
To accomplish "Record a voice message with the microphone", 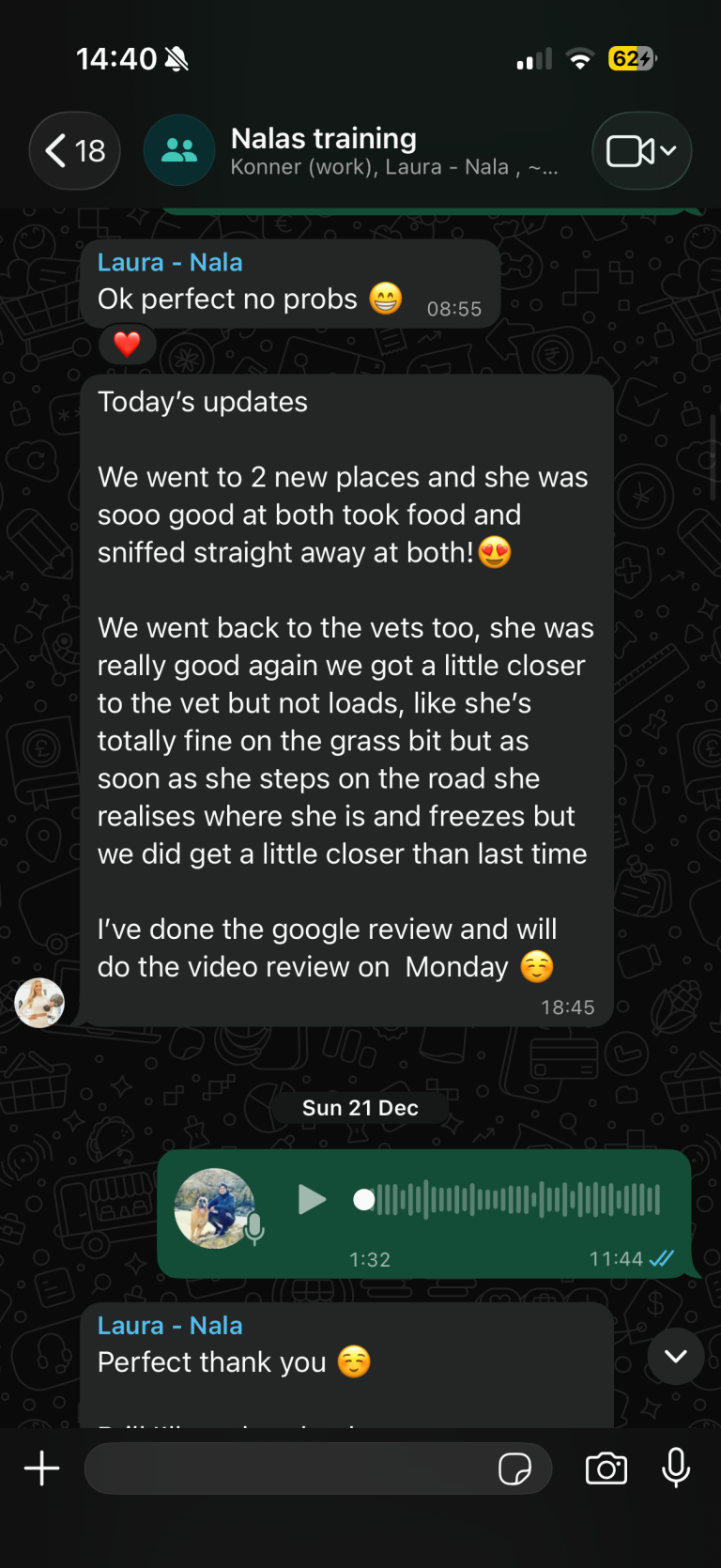I will coord(676,1468).
